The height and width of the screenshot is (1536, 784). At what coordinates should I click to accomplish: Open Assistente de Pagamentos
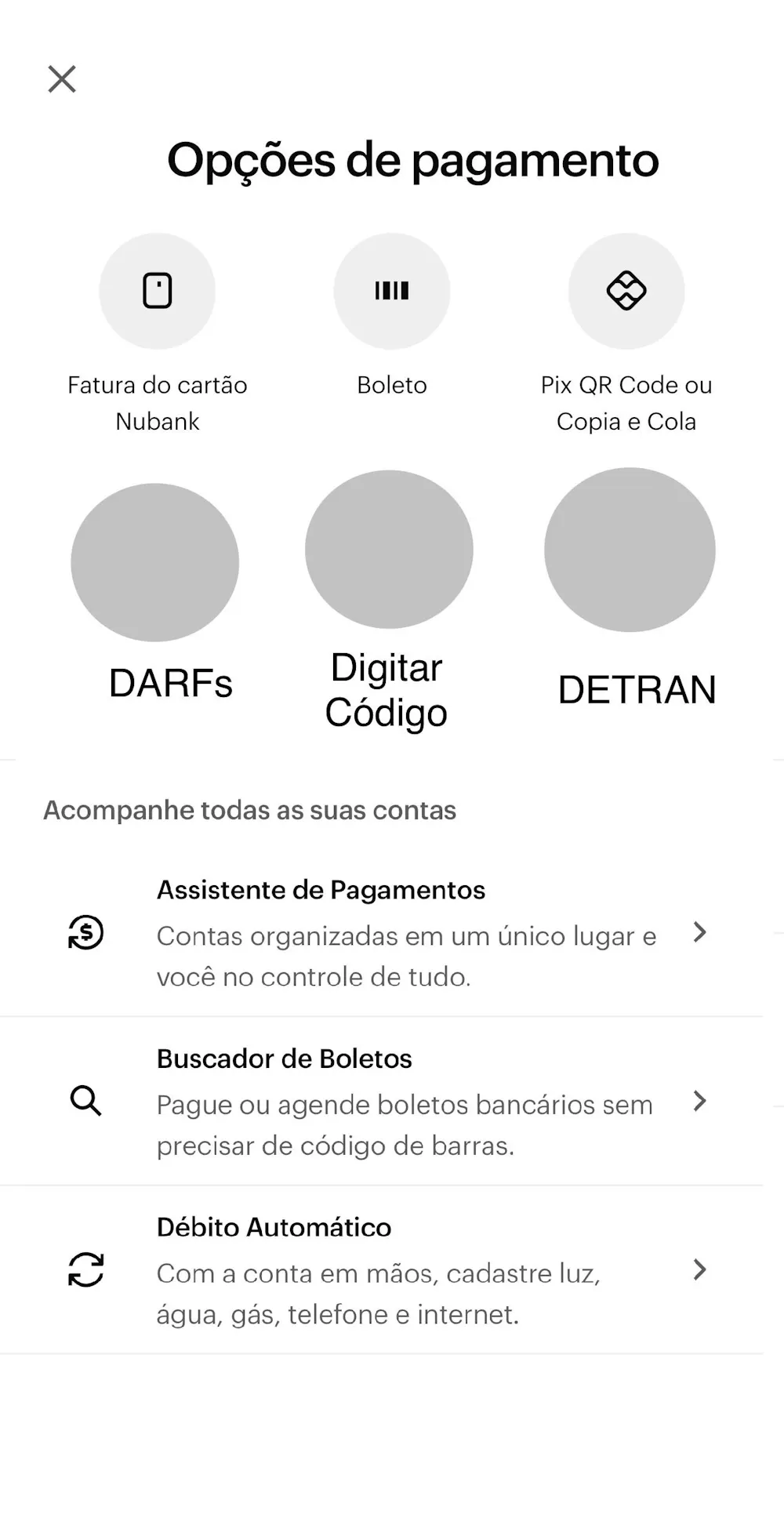pyautogui.click(x=392, y=933)
